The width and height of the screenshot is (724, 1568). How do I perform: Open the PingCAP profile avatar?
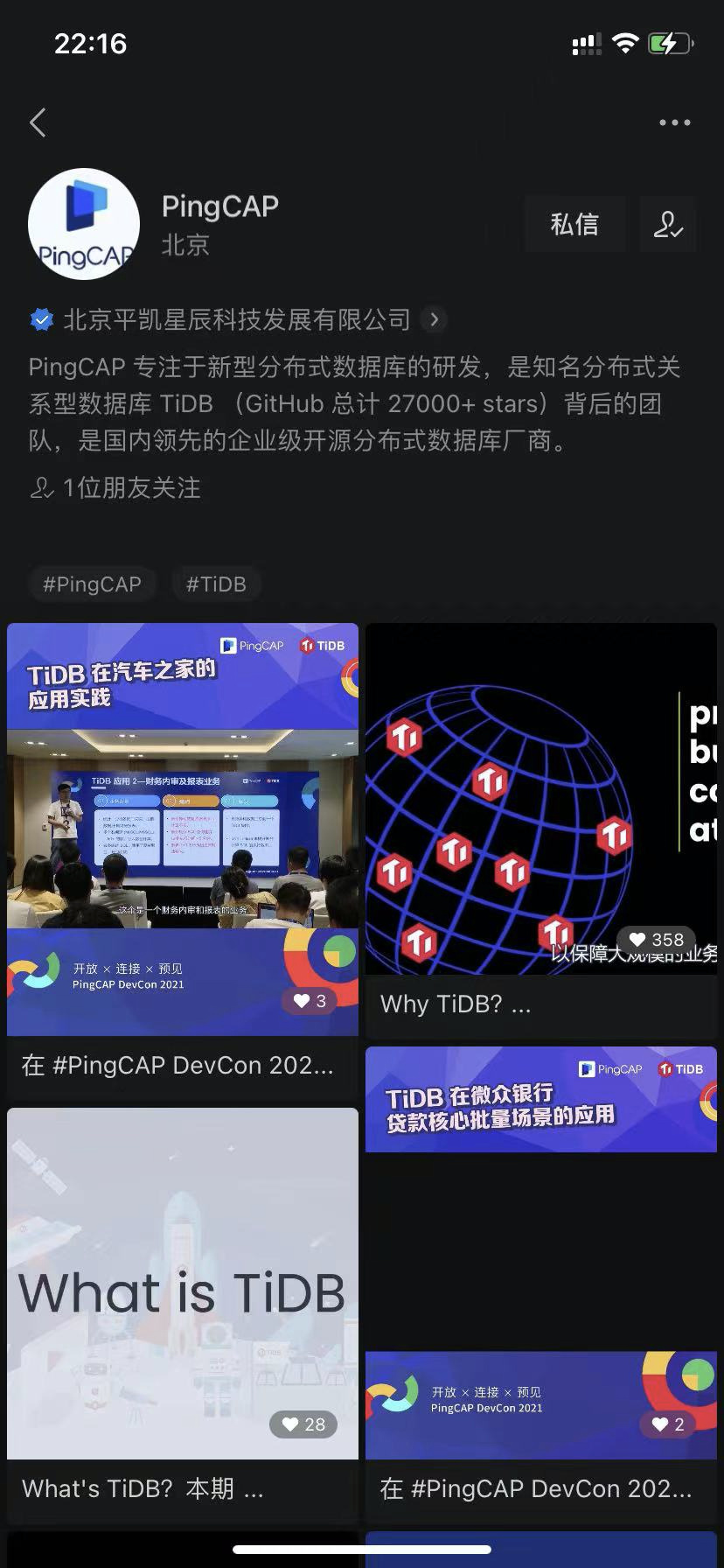coord(84,224)
